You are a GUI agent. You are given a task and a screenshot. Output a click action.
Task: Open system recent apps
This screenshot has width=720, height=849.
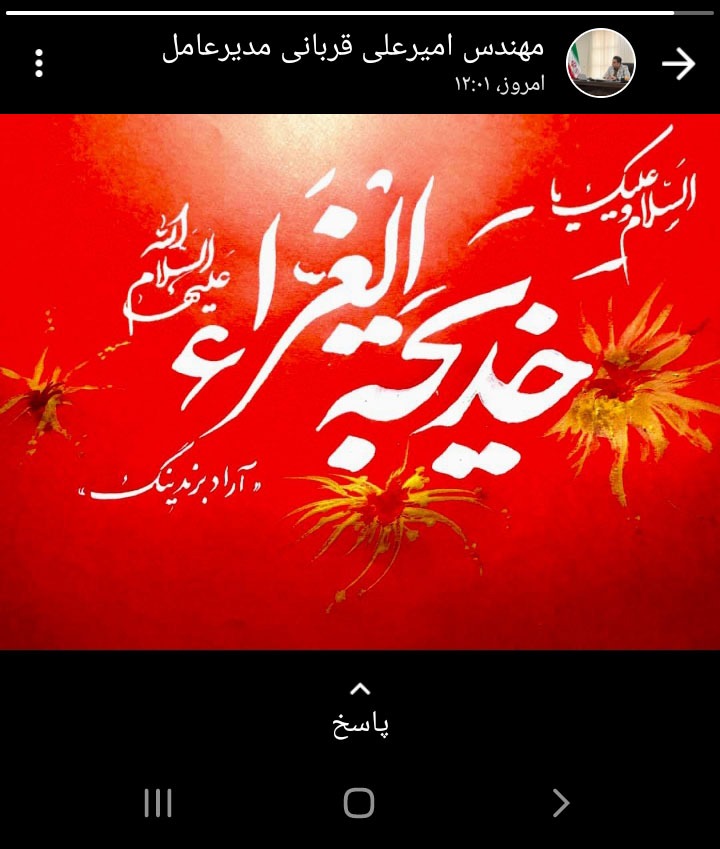tap(158, 802)
